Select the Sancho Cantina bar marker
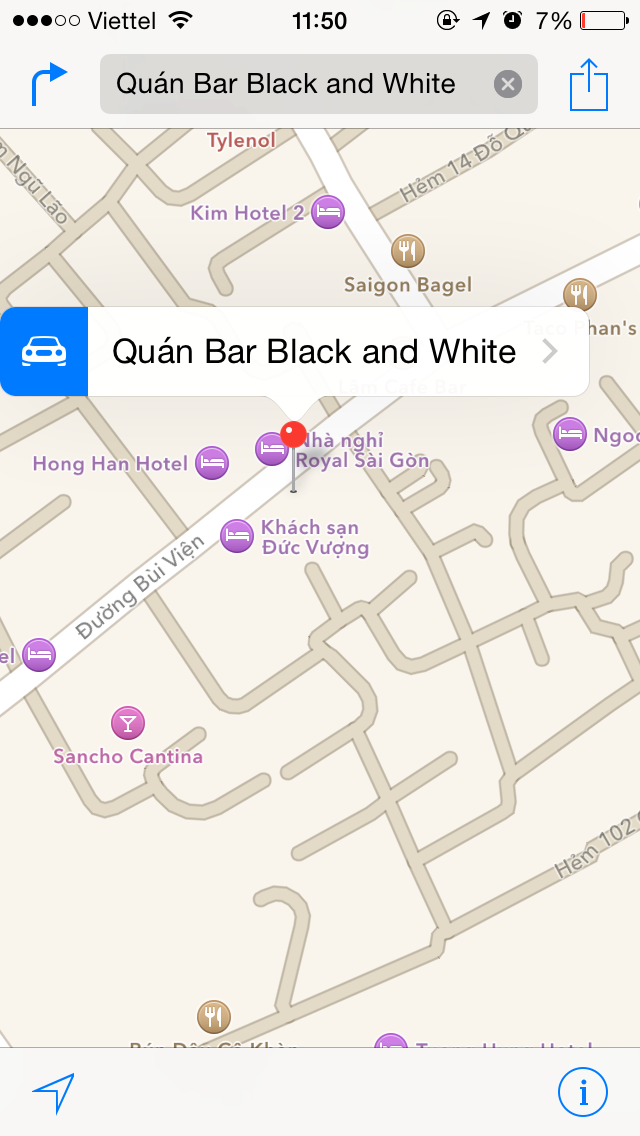This screenshot has width=640, height=1136. click(x=127, y=721)
